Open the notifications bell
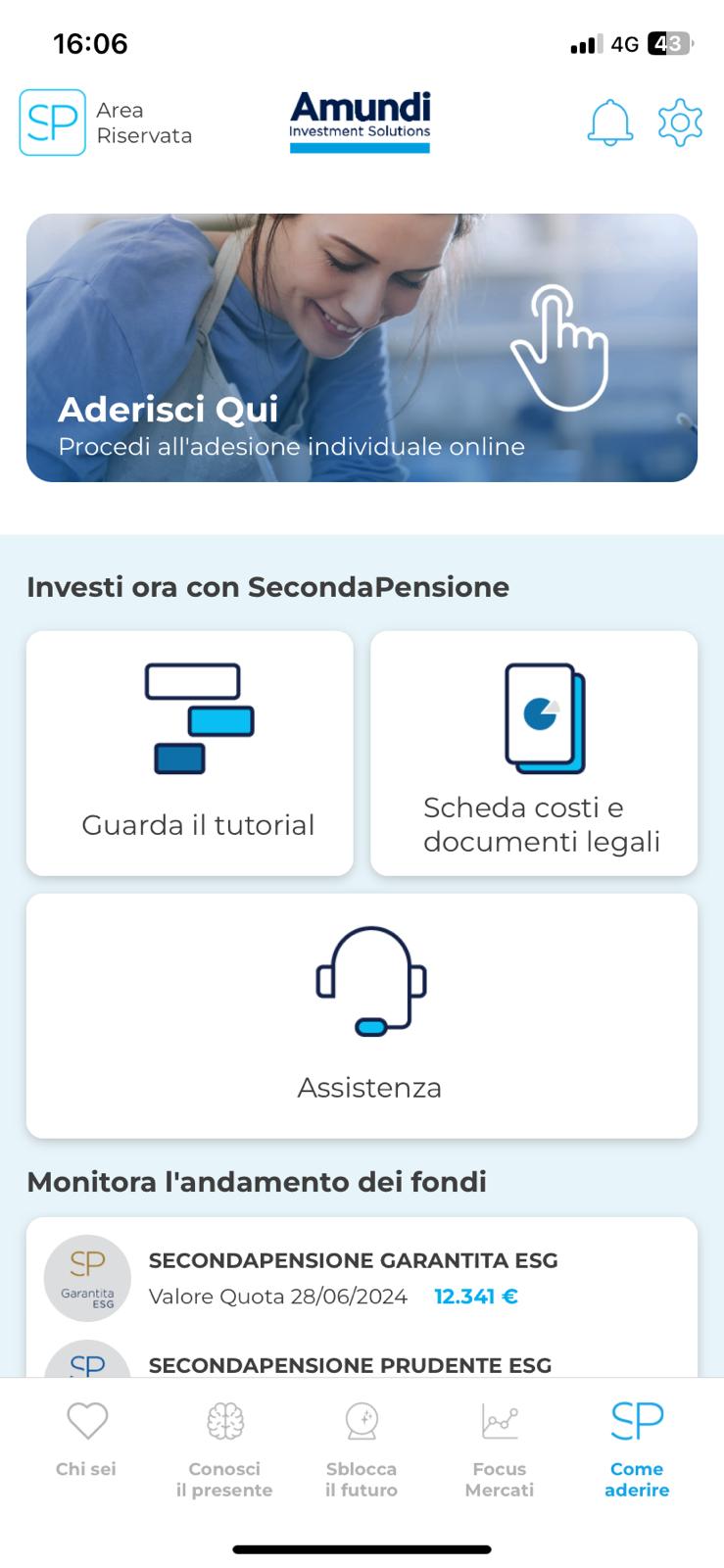The image size is (724, 1568). pyautogui.click(x=609, y=122)
